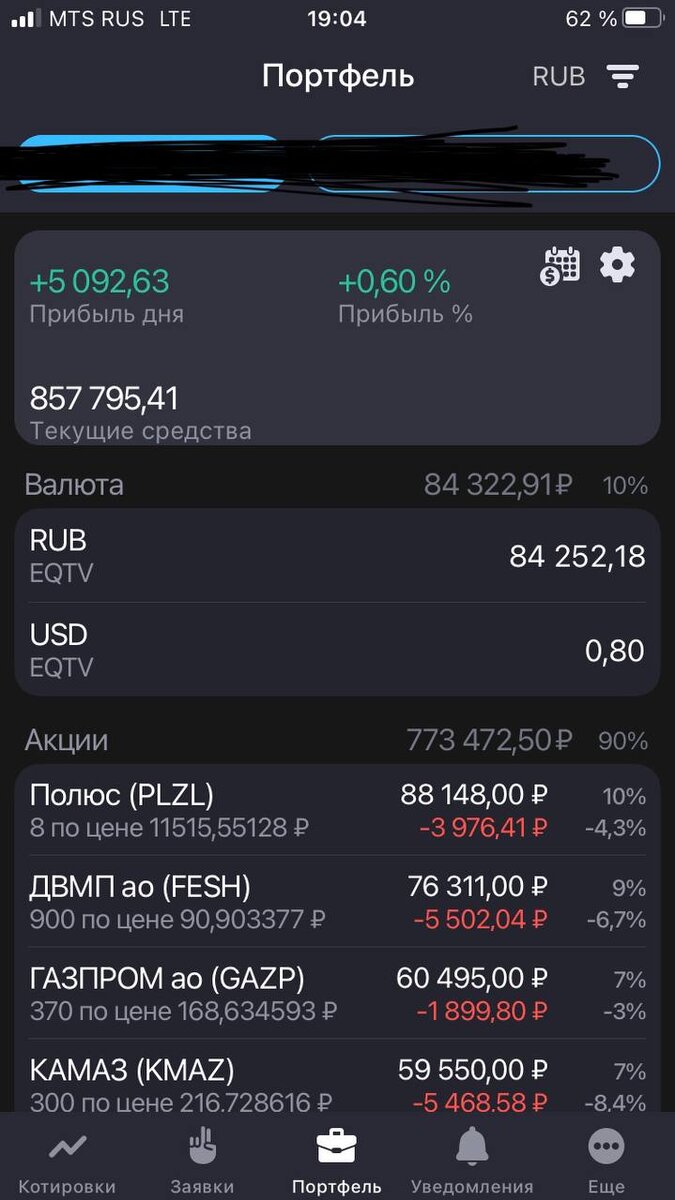Select the ГАЗПРОМ ао (GAZP) row
675x1200 pixels.
point(337,994)
